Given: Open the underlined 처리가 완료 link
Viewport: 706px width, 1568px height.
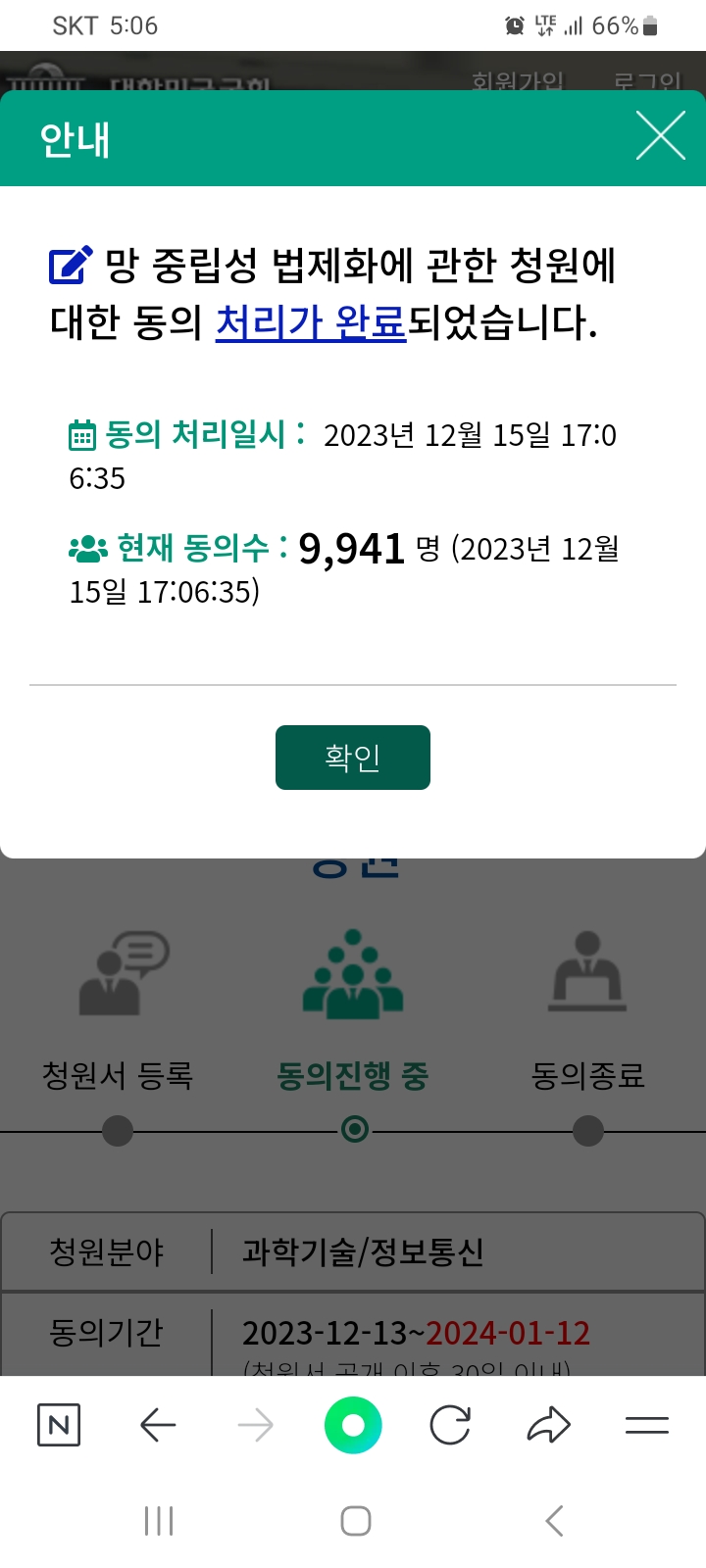Looking at the screenshot, I should pyautogui.click(x=311, y=321).
